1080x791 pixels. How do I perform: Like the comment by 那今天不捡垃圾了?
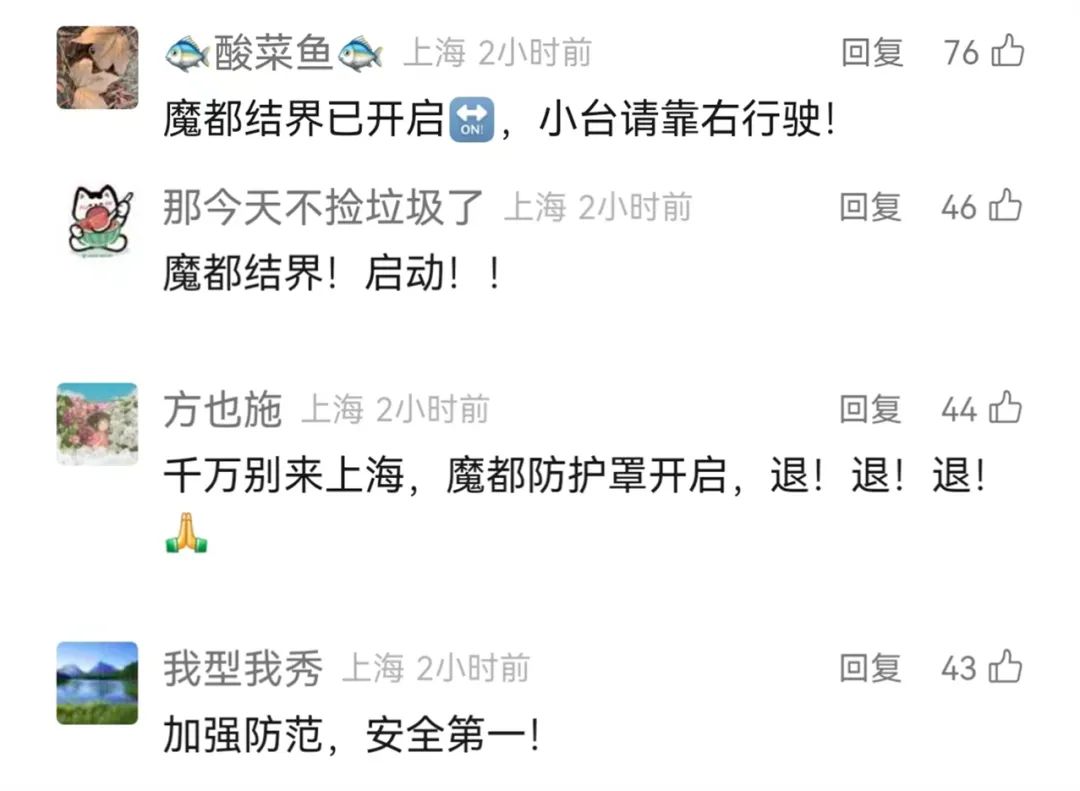[1006, 207]
